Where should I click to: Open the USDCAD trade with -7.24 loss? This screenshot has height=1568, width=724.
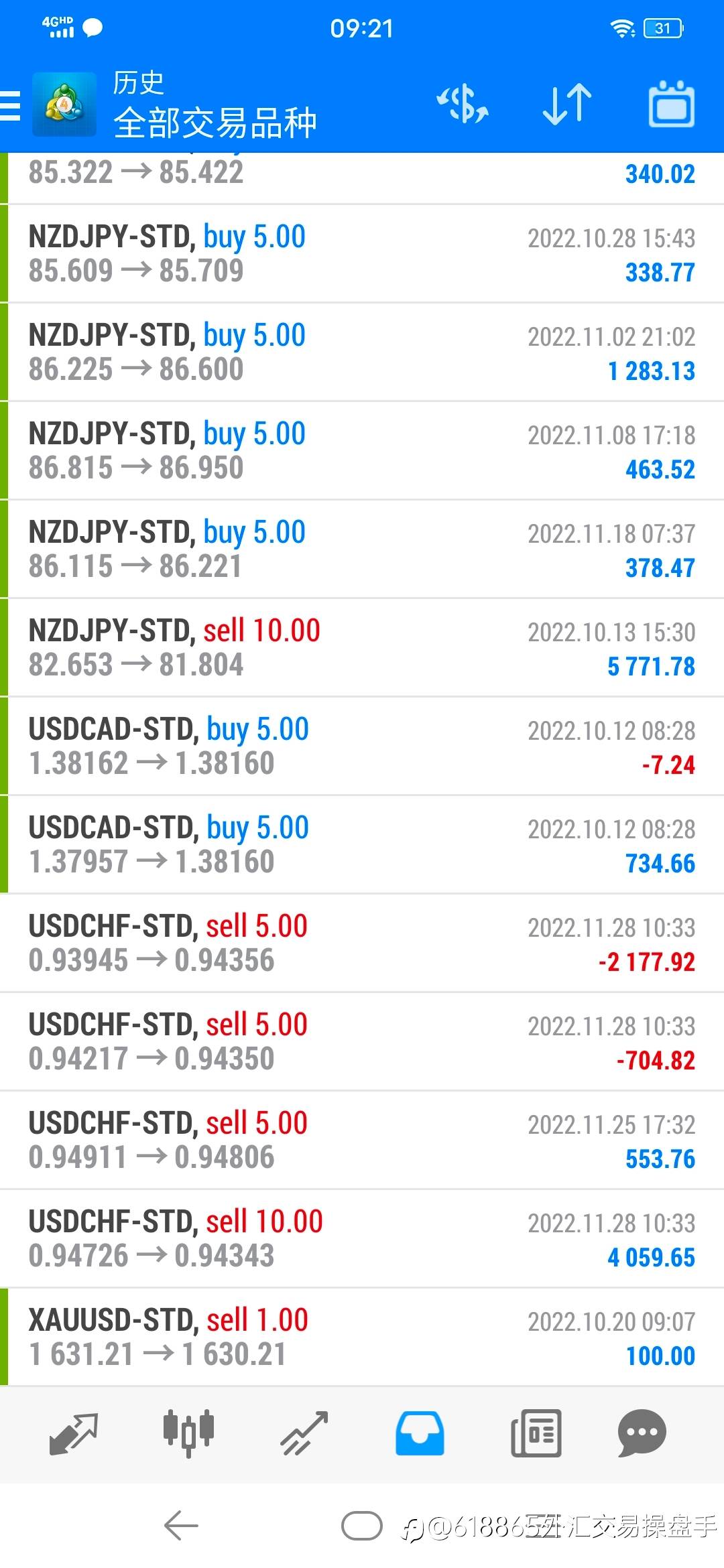click(x=362, y=746)
